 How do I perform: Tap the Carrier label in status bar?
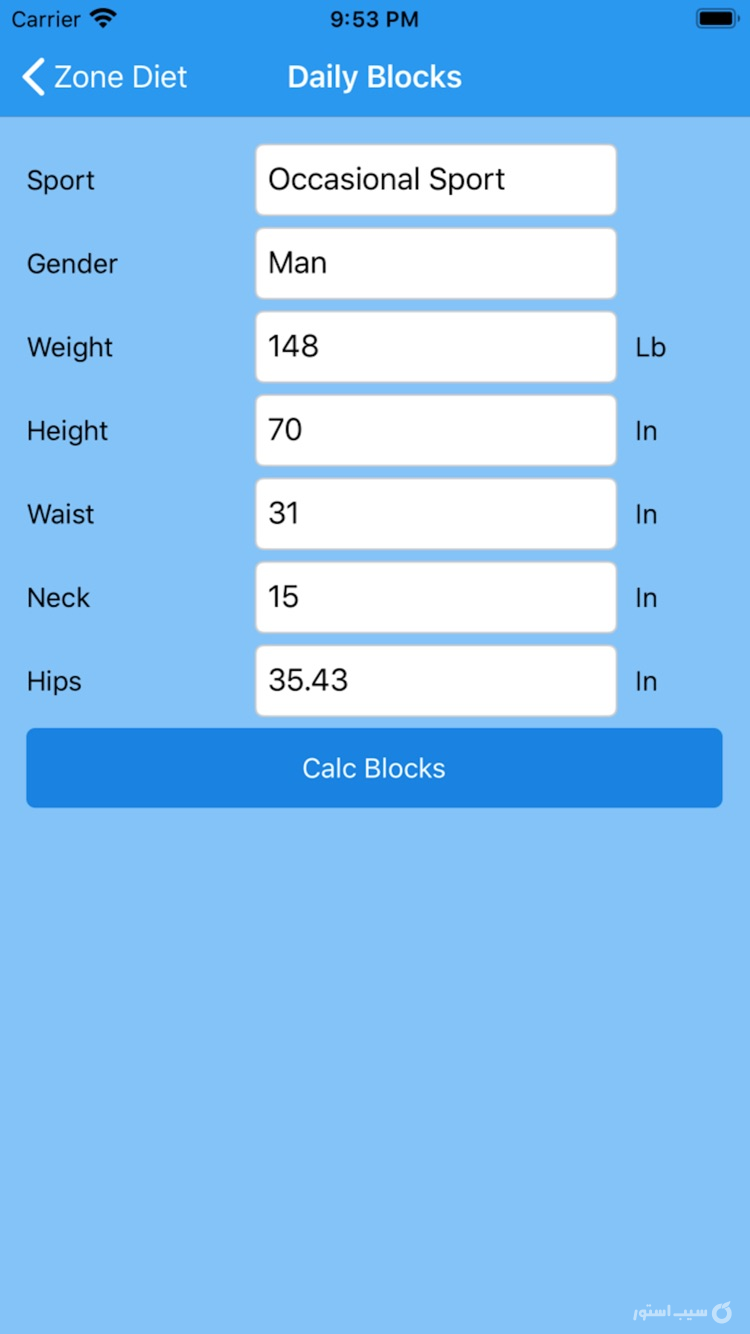click(x=45, y=19)
